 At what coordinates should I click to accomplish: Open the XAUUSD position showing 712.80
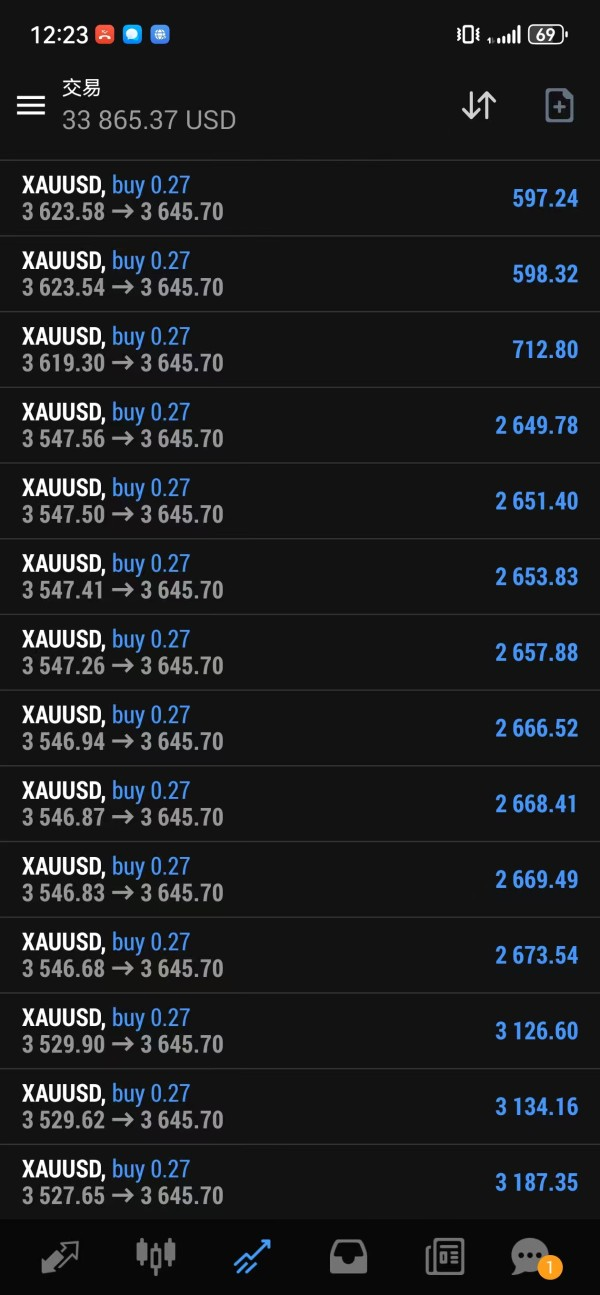(300, 350)
